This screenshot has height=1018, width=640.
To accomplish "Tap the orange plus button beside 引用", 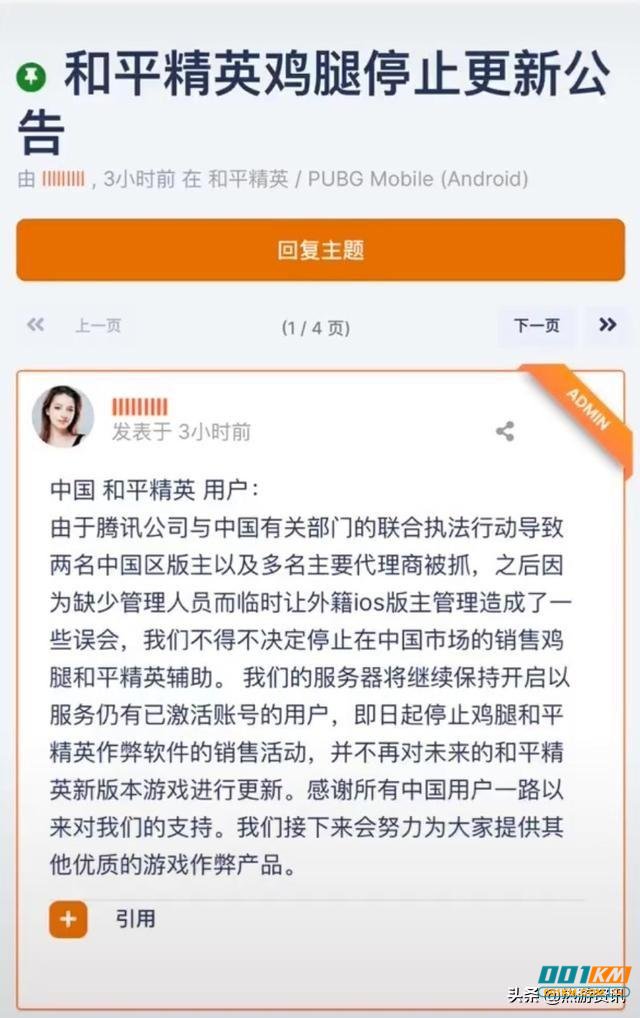I will coord(68,919).
